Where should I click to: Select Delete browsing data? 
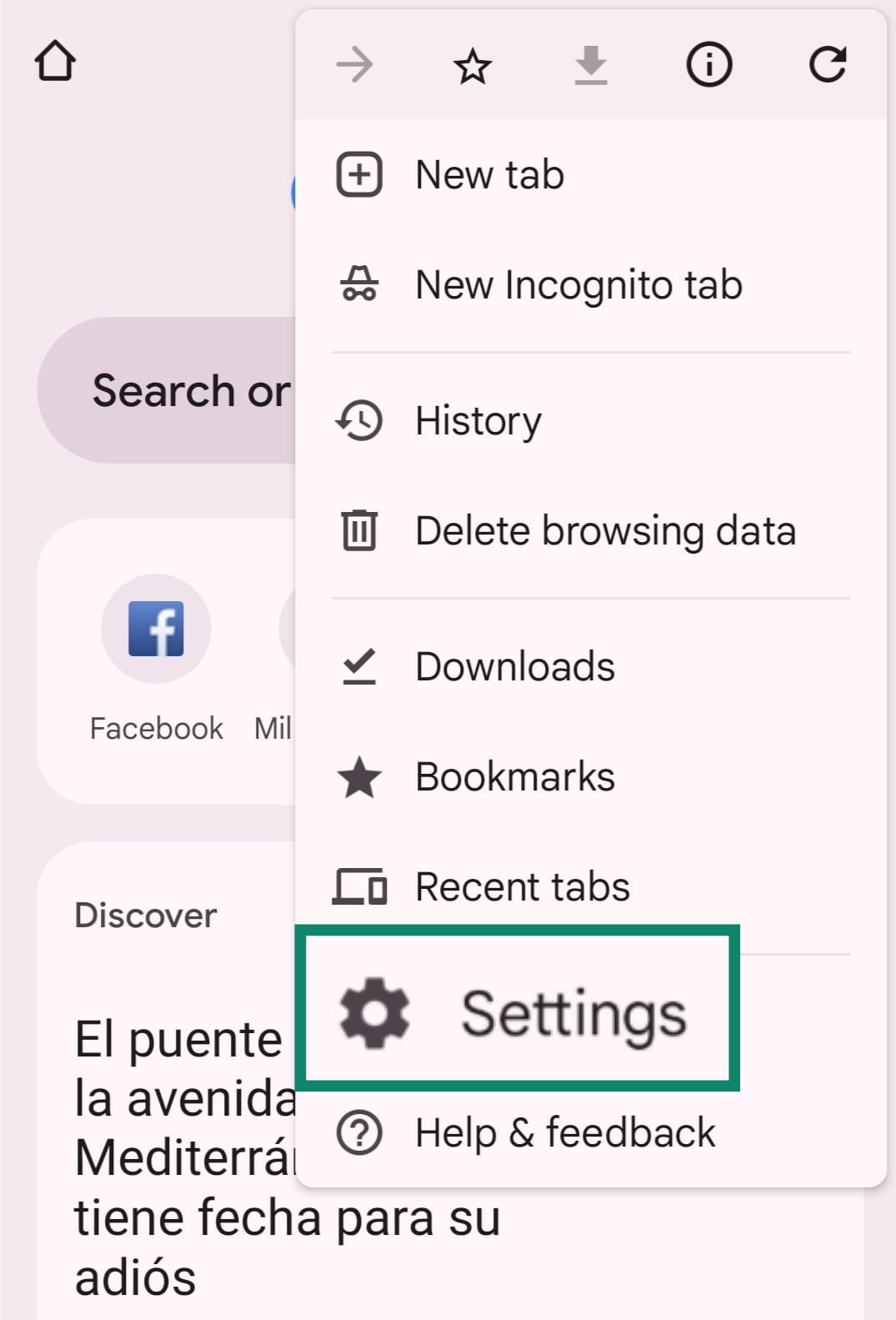605,531
